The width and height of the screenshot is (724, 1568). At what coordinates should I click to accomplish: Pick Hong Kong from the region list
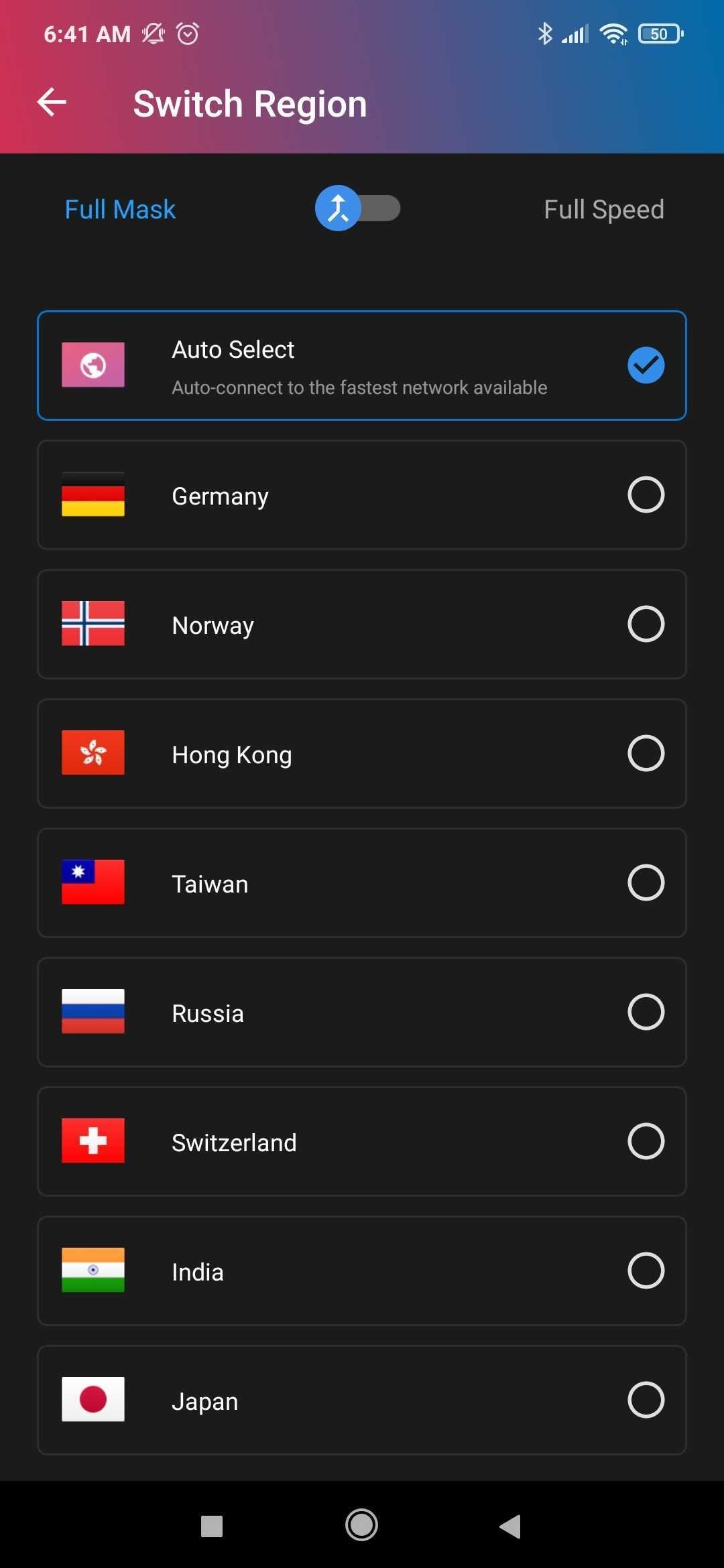click(362, 754)
